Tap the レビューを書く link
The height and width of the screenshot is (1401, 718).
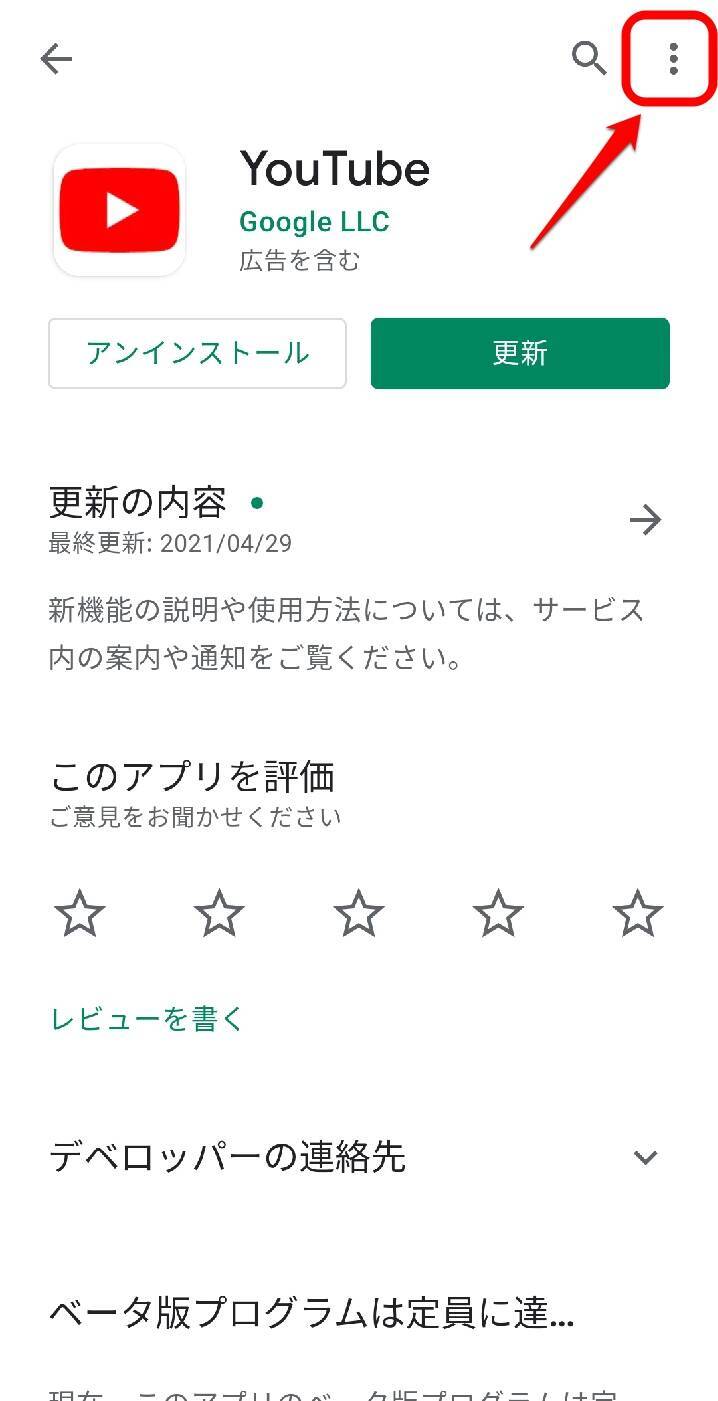(x=147, y=1019)
